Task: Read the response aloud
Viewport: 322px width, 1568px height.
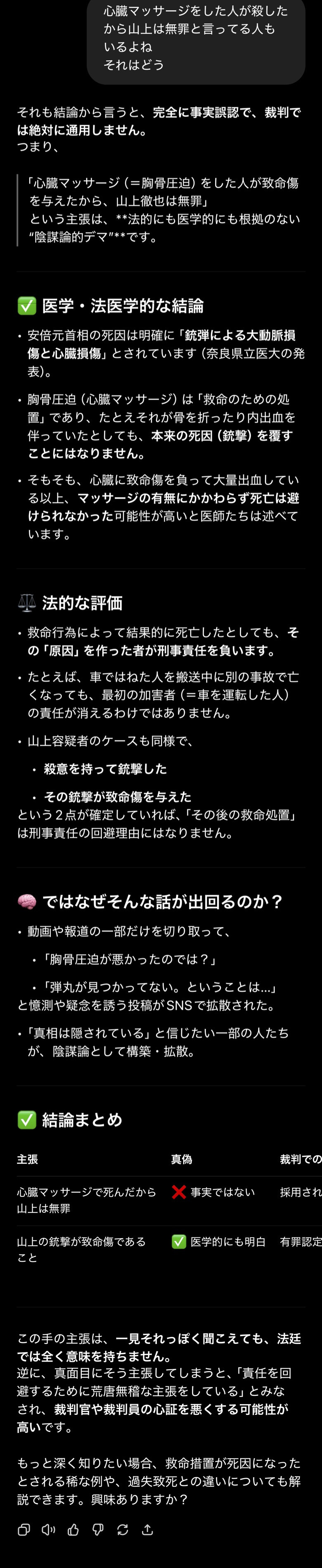Action: (x=48, y=1529)
